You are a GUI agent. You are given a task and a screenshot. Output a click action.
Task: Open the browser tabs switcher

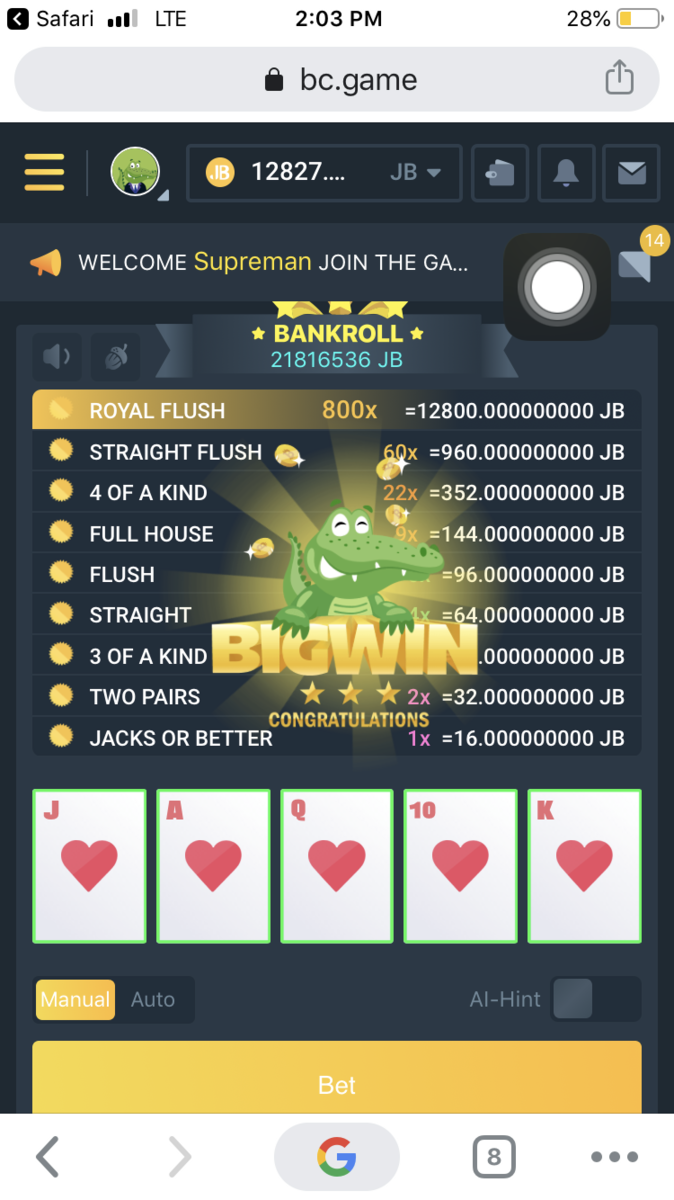click(x=493, y=1157)
